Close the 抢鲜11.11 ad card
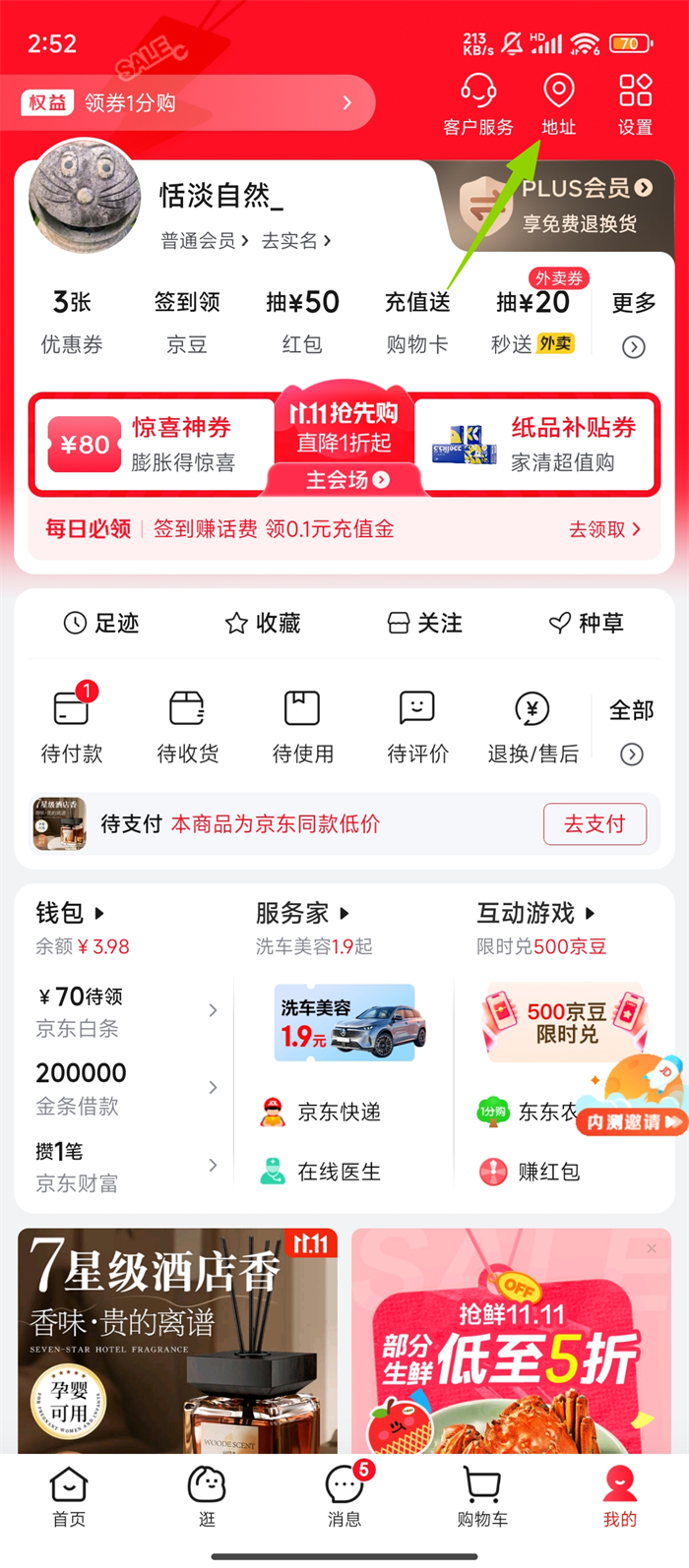689x1568 pixels. point(652,1248)
